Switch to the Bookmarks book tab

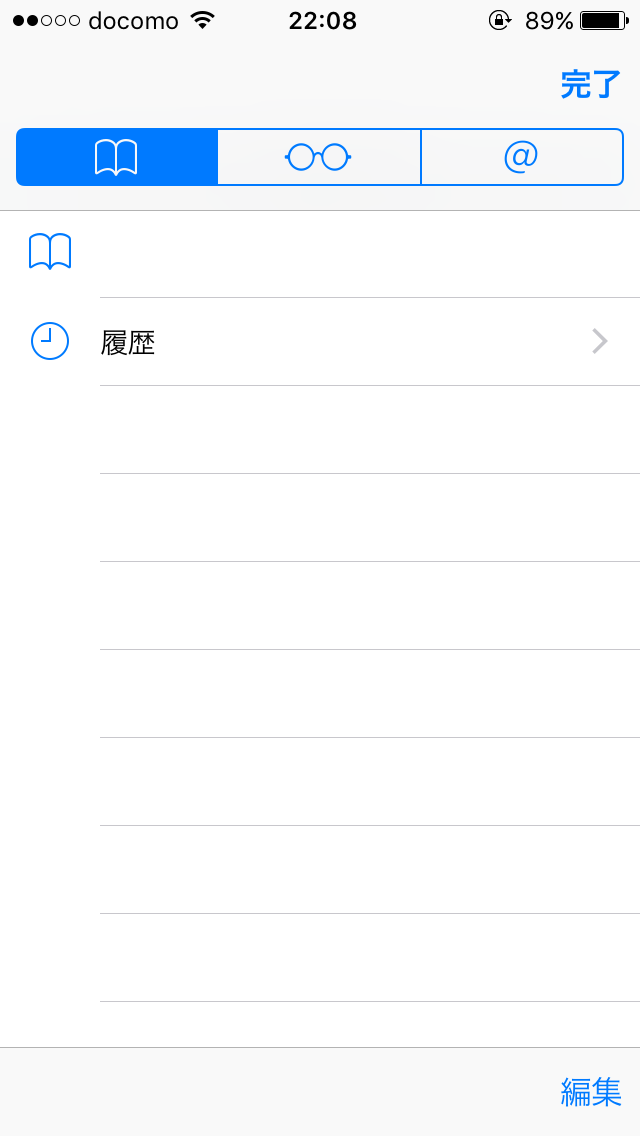pyautogui.click(x=117, y=157)
